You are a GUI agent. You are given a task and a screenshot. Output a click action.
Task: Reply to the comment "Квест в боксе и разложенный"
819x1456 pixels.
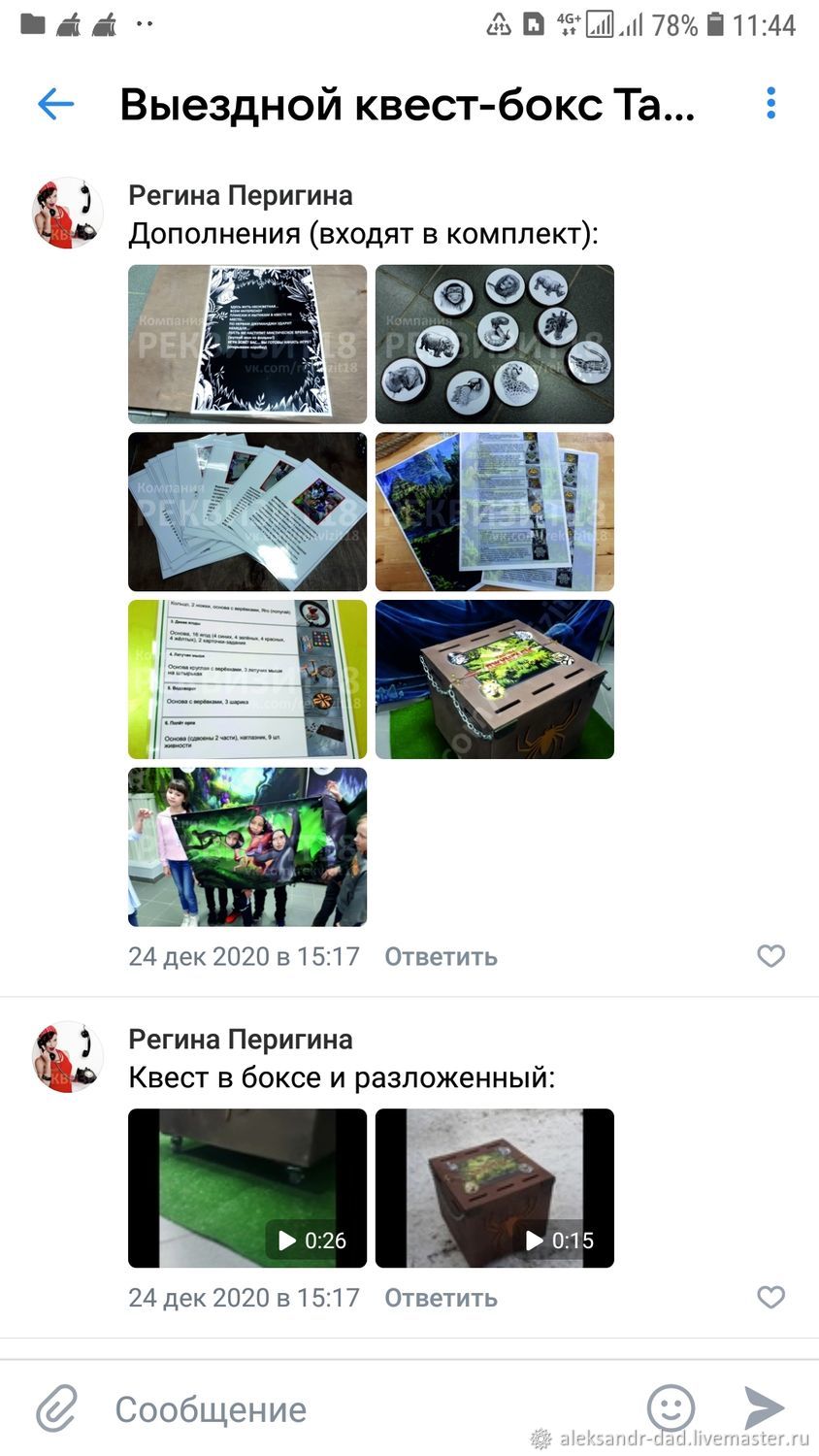tap(441, 1298)
